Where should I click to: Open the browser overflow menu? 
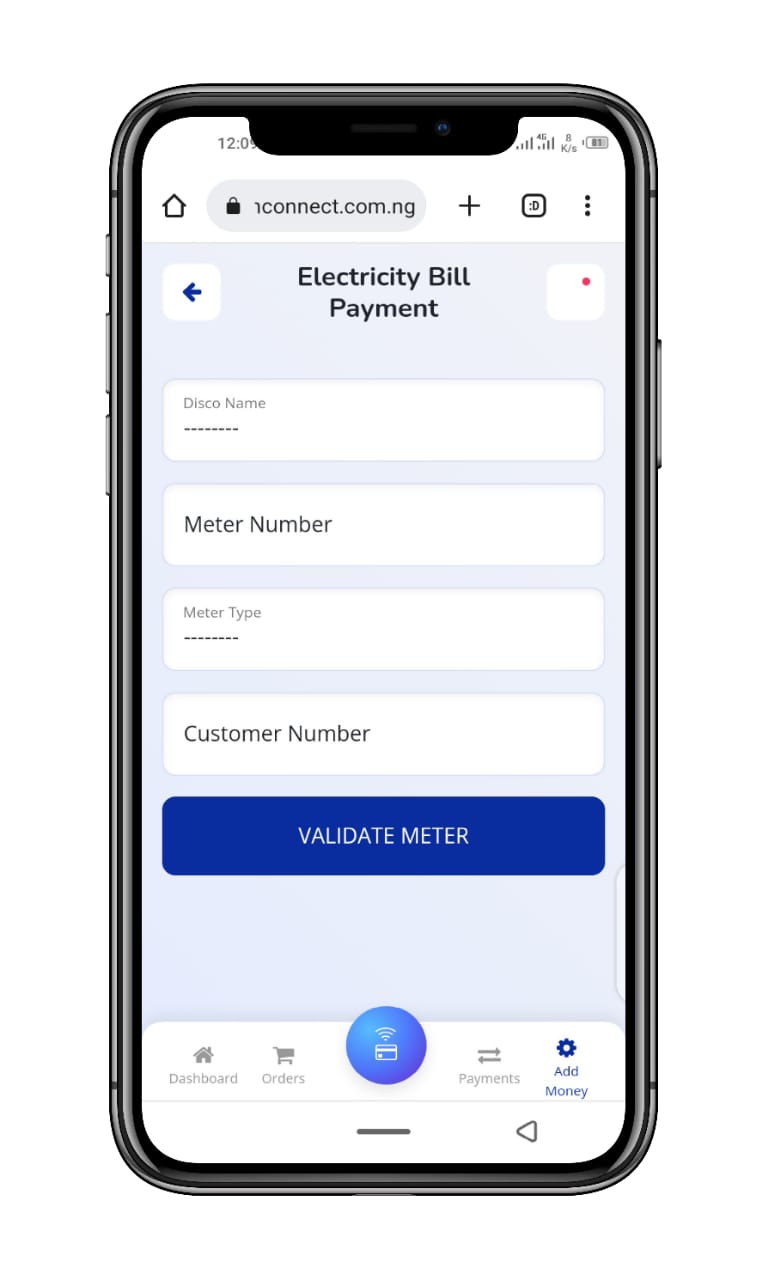[587, 206]
